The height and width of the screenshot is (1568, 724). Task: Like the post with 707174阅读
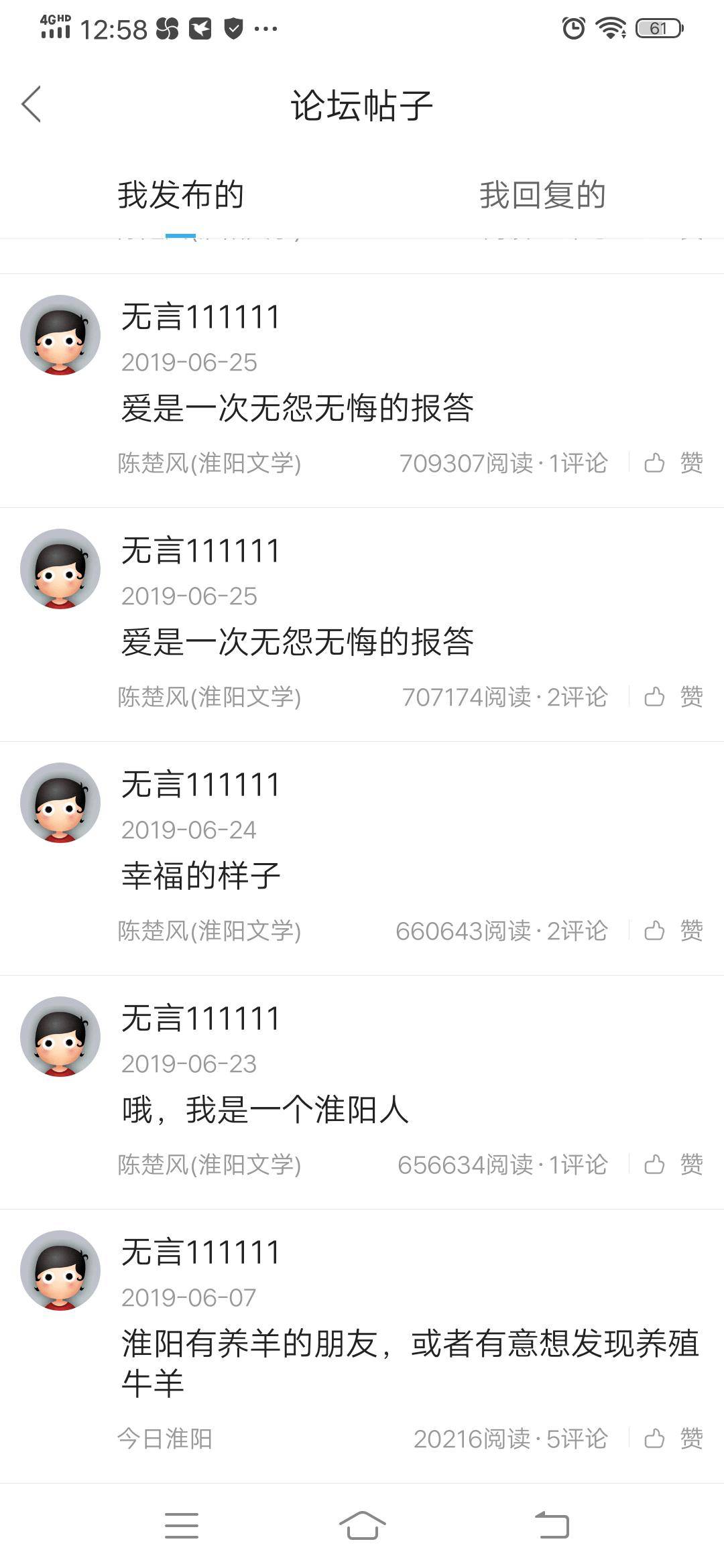673,697
